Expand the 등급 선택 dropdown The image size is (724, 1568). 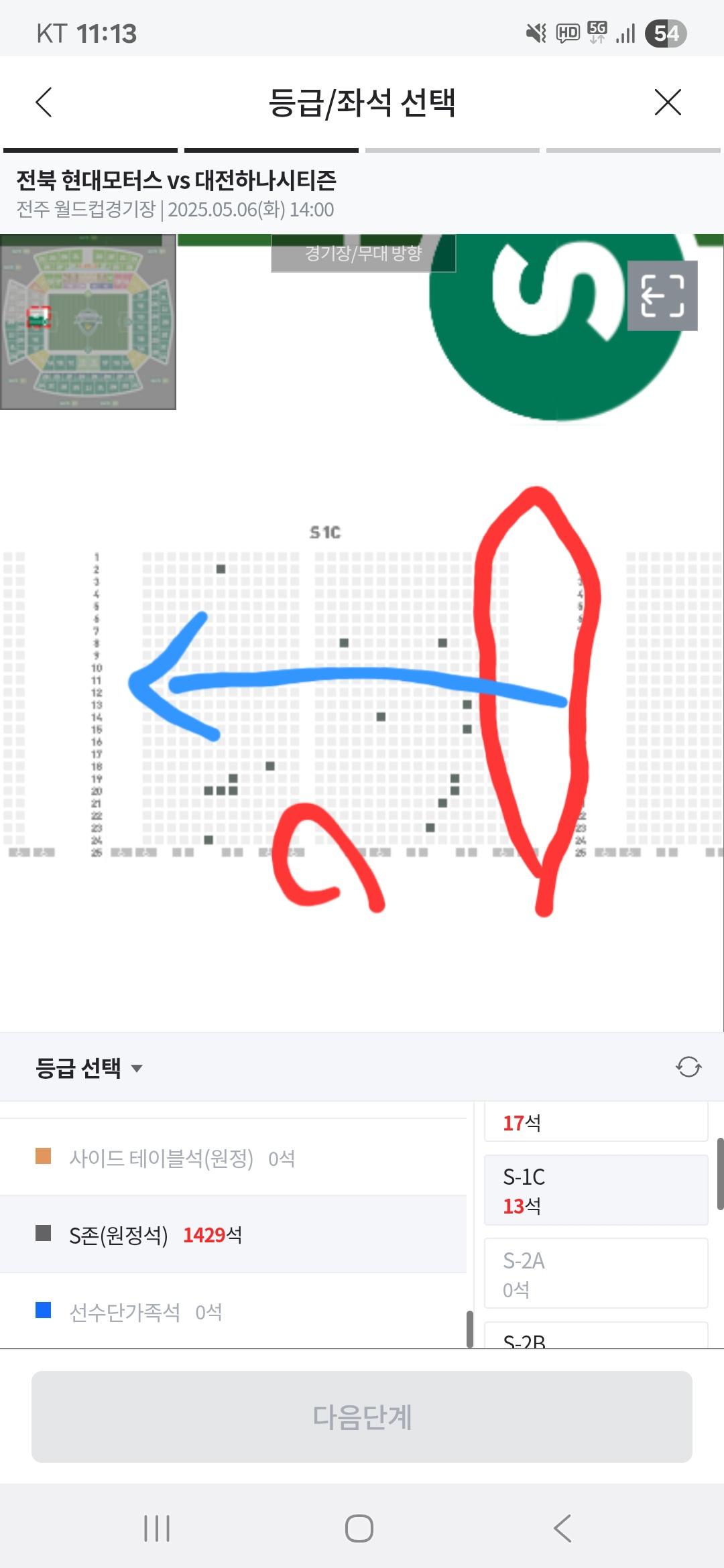[89, 1067]
